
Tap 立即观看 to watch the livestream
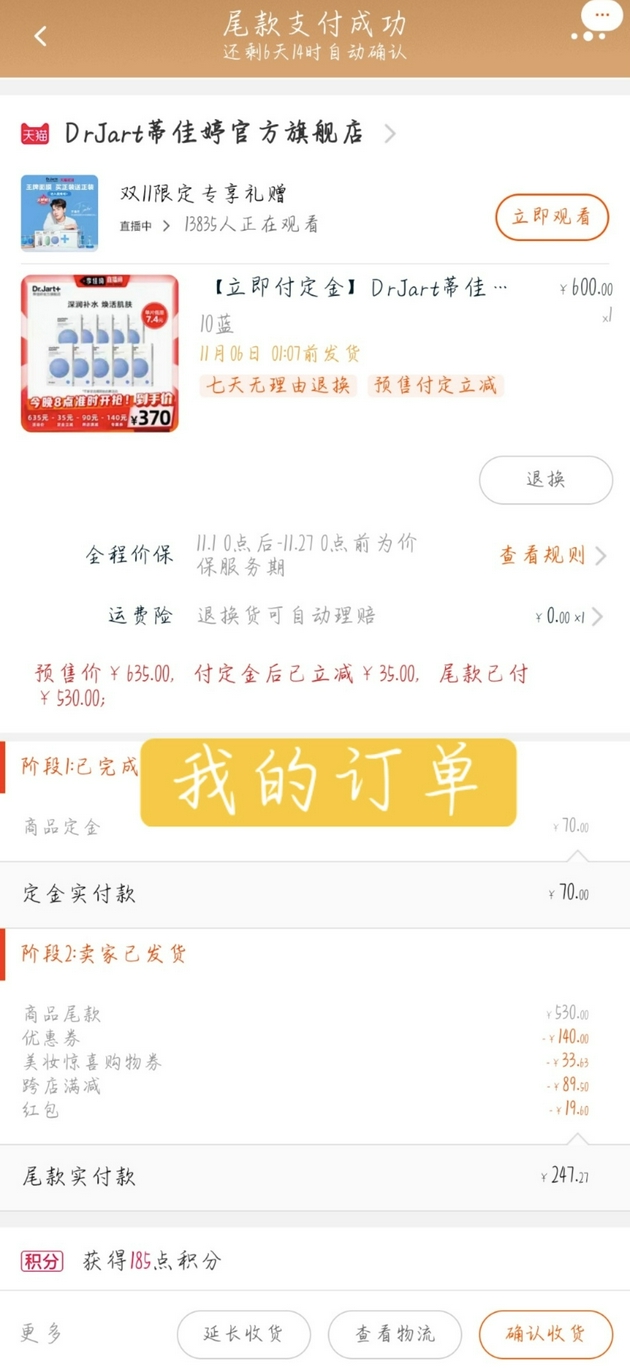[x=552, y=217]
